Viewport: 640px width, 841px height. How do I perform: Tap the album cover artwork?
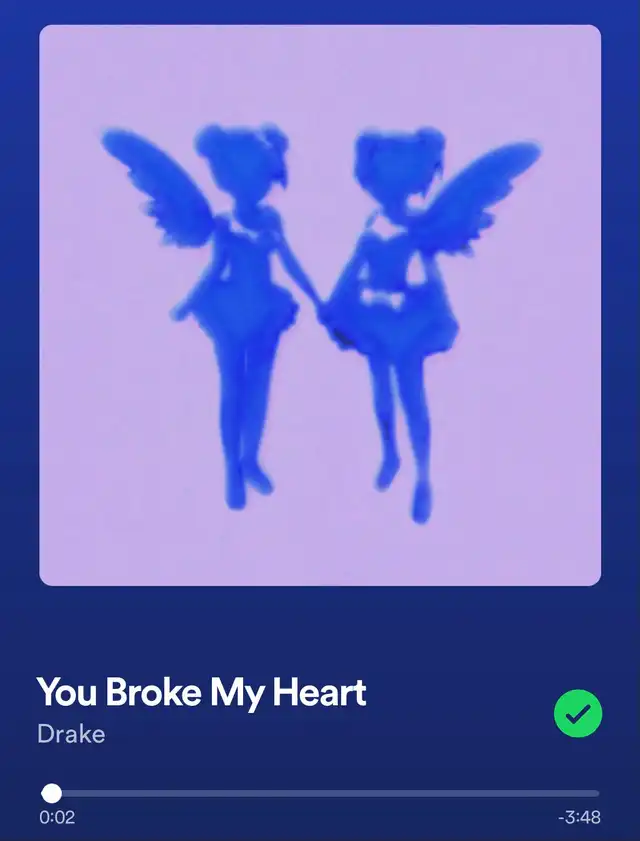(x=320, y=305)
